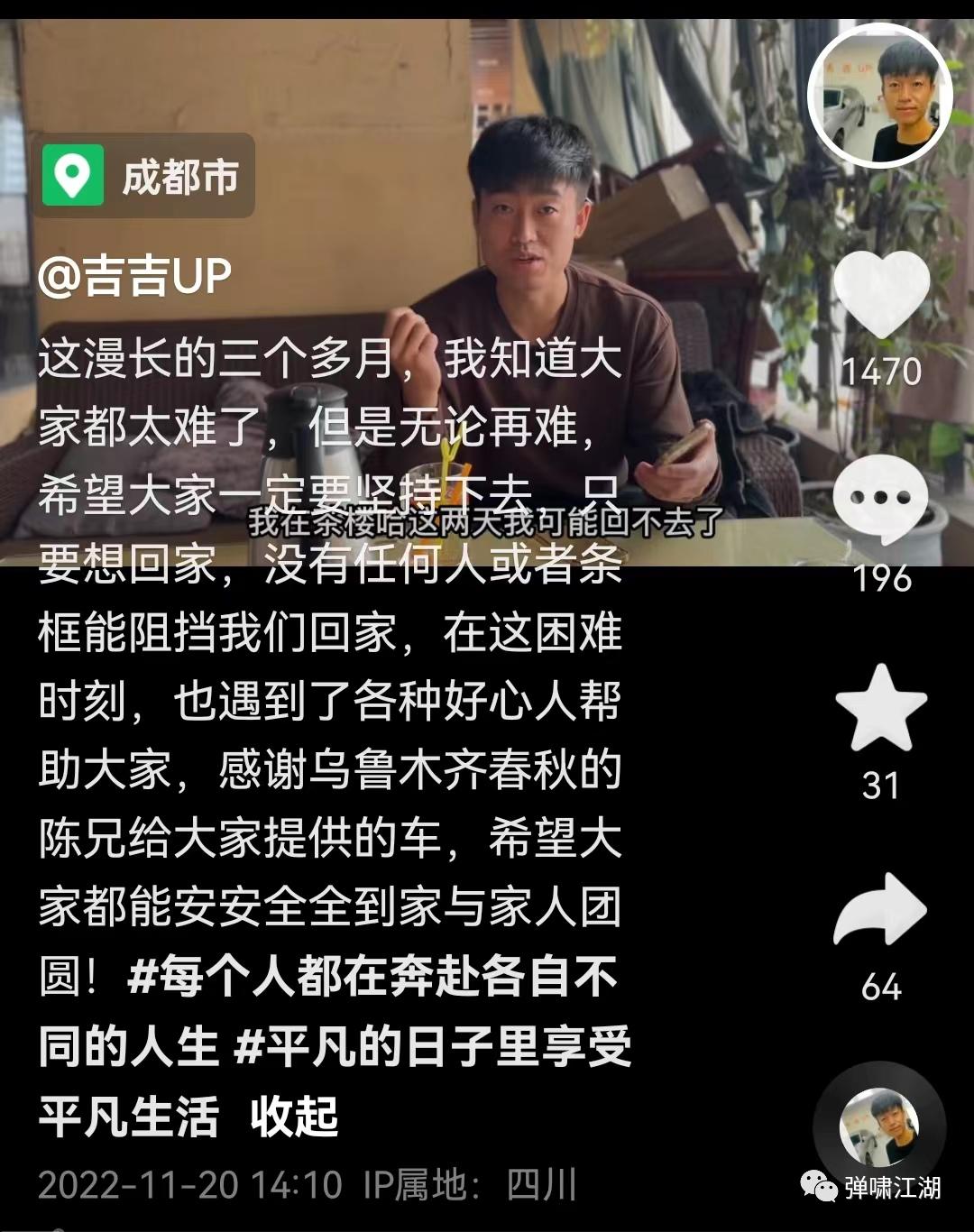Tap the green location pin icon
Image resolution: width=974 pixels, height=1232 pixels.
pos(74,174)
